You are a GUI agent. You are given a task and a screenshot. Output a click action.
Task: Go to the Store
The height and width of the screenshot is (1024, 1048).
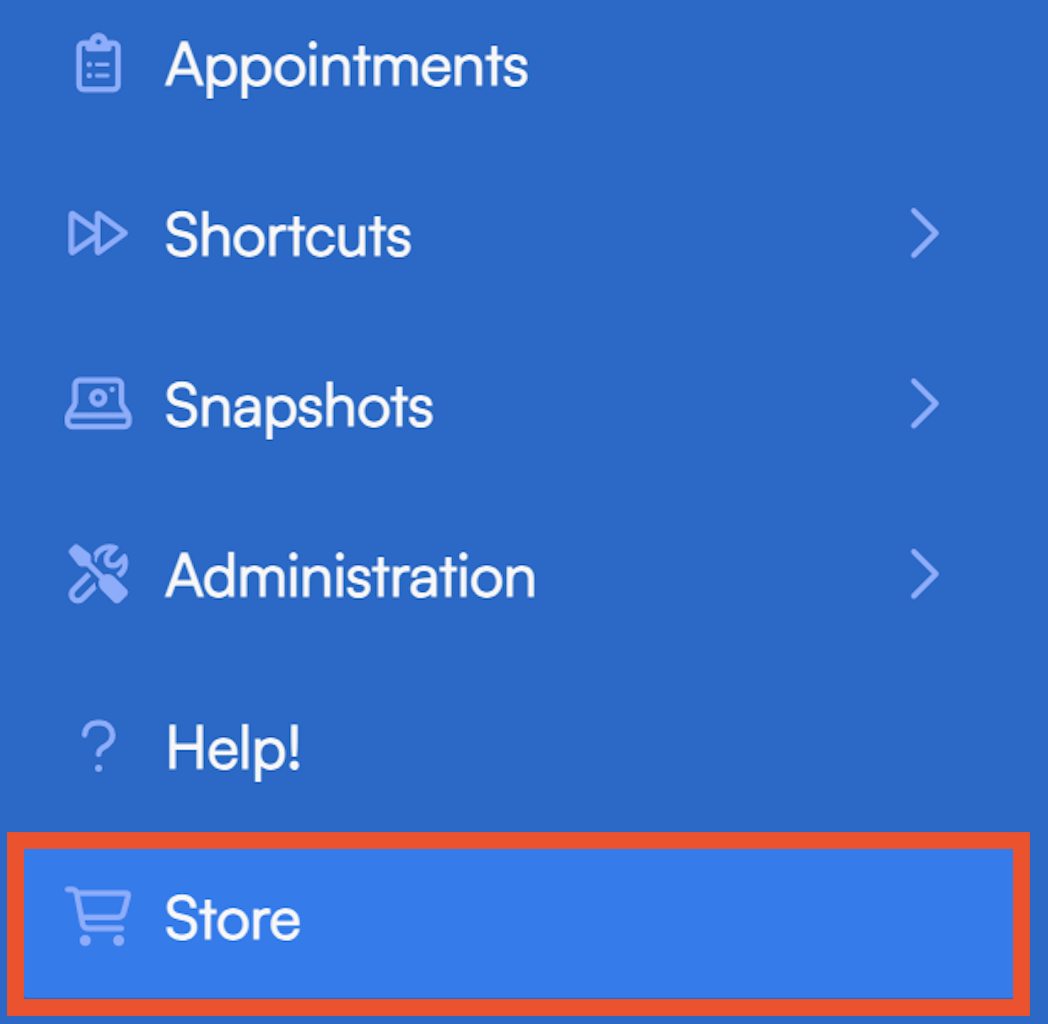point(232,918)
